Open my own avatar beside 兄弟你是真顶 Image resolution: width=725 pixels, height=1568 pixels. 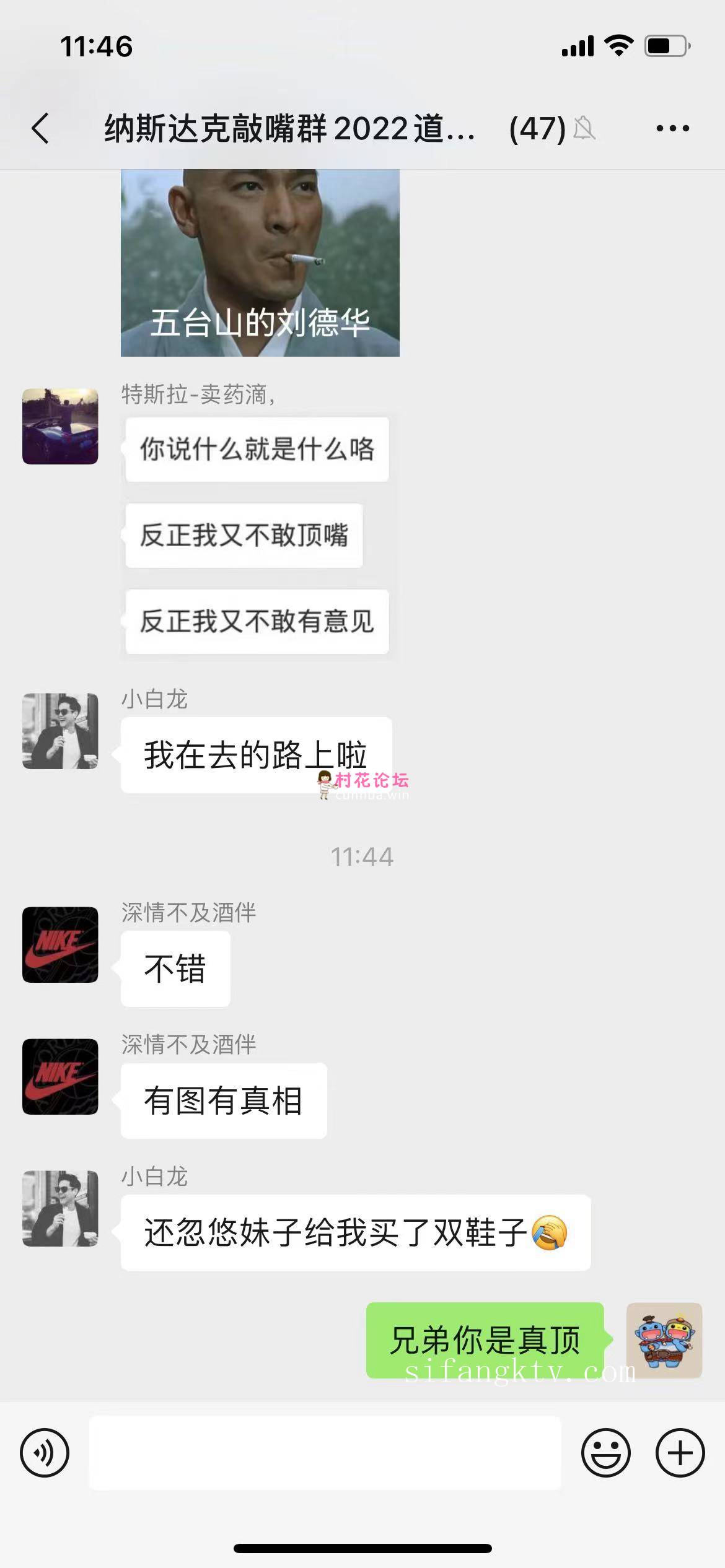[x=664, y=1341]
